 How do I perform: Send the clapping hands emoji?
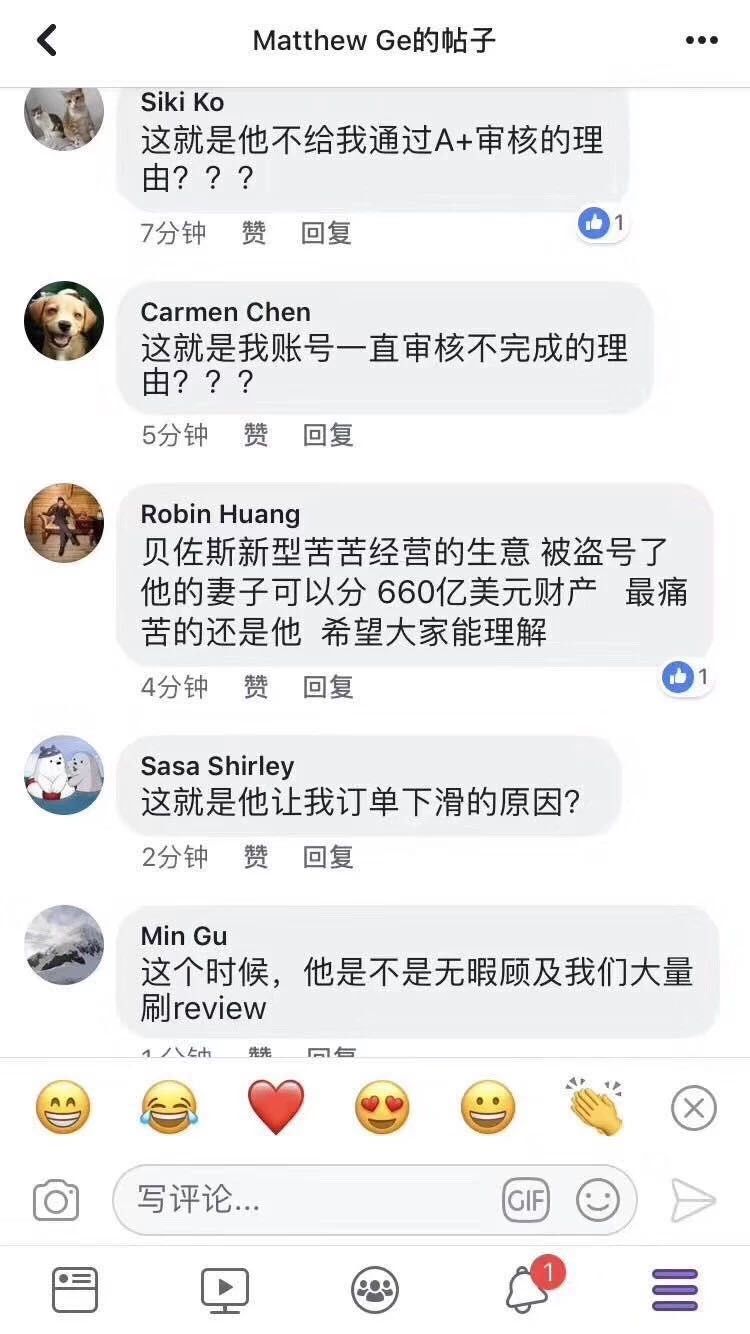click(594, 1106)
